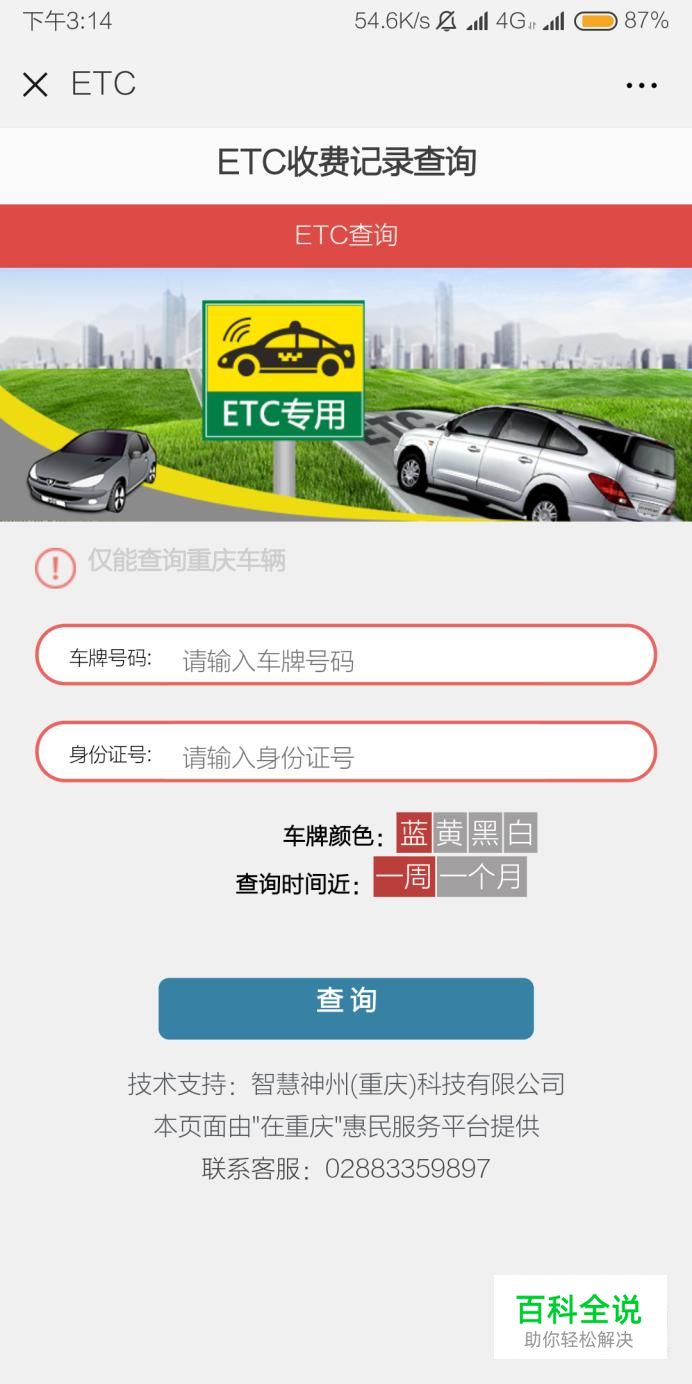The width and height of the screenshot is (692, 1384).
Task: Select white (白) plate color
Action: (520, 832)
